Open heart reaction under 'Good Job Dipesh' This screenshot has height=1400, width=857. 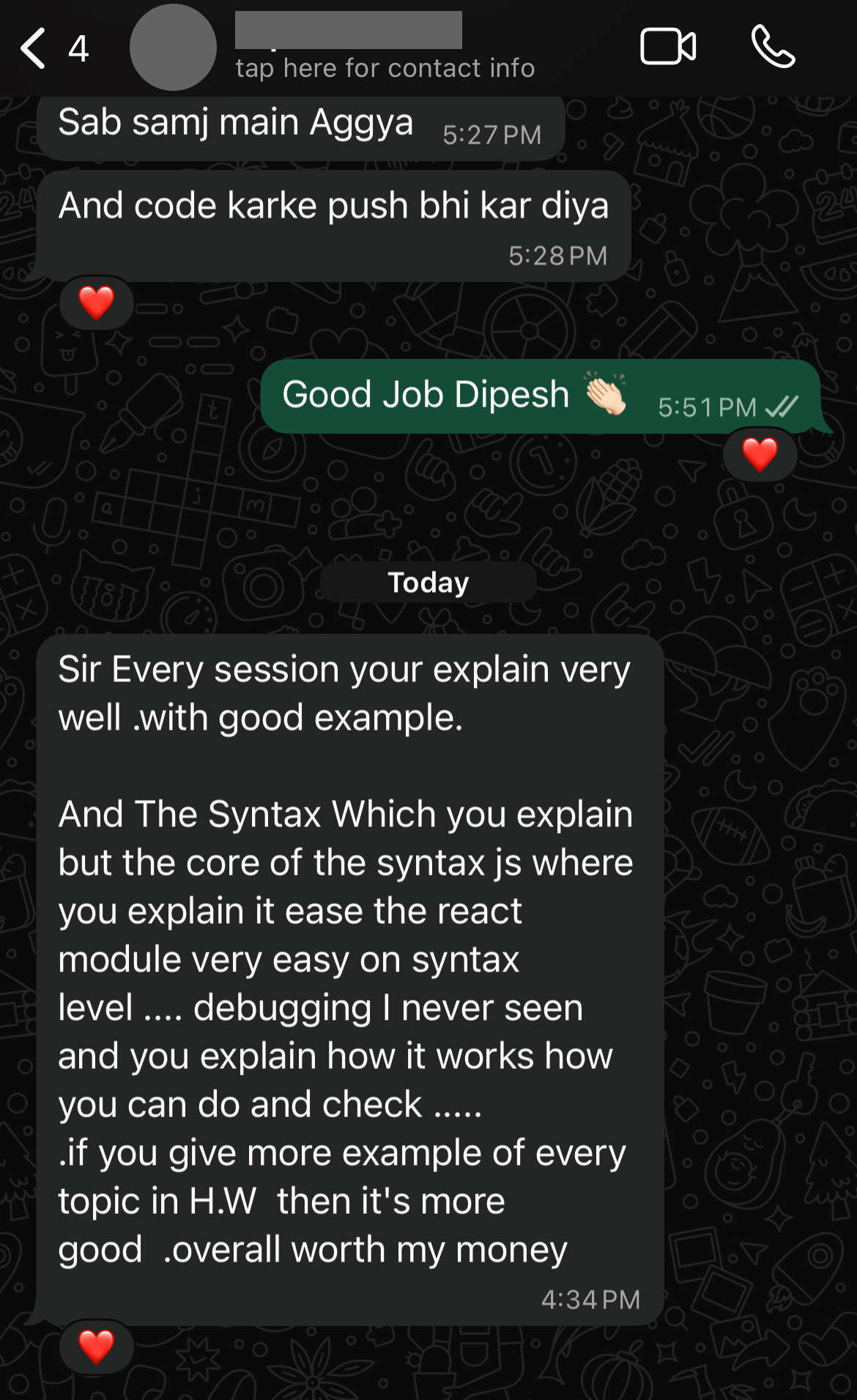coord(760,454)
